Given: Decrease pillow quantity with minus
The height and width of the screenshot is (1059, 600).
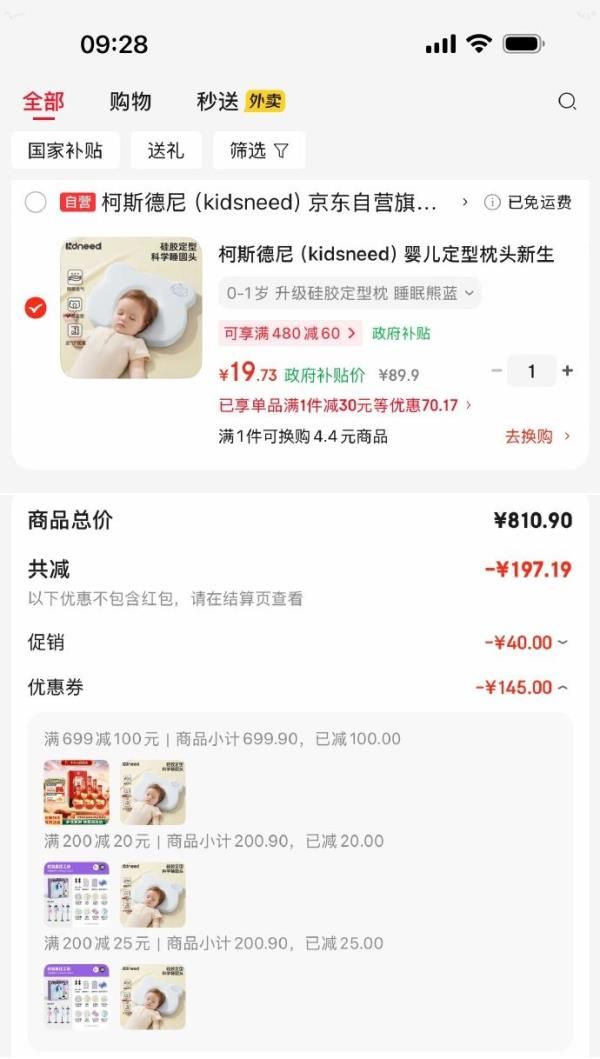Looking at the screenshot, I should pos(497,372).
